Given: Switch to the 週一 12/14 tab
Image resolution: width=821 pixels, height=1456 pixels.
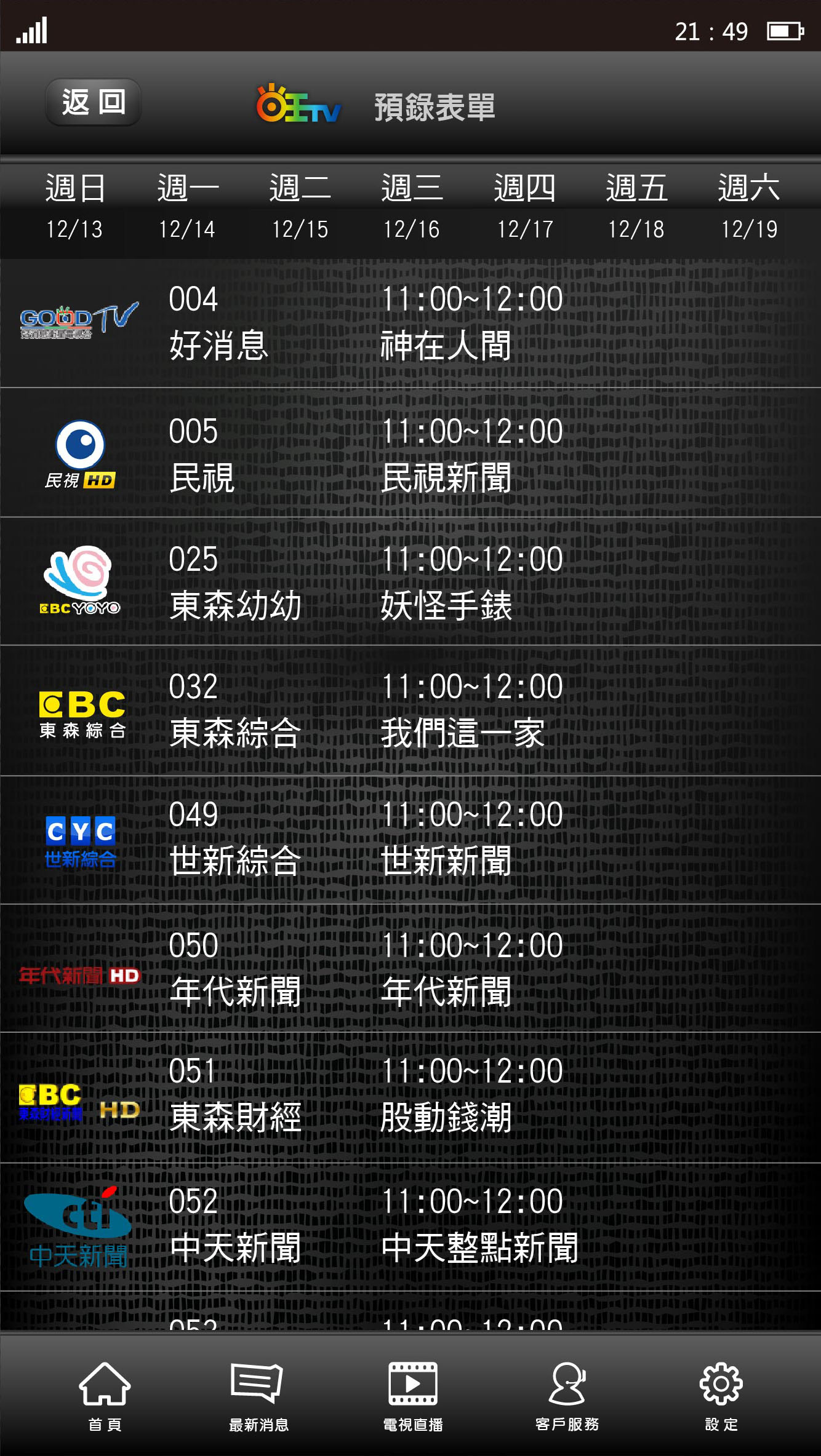Looking at the screenshot, I should pos(187,207).
